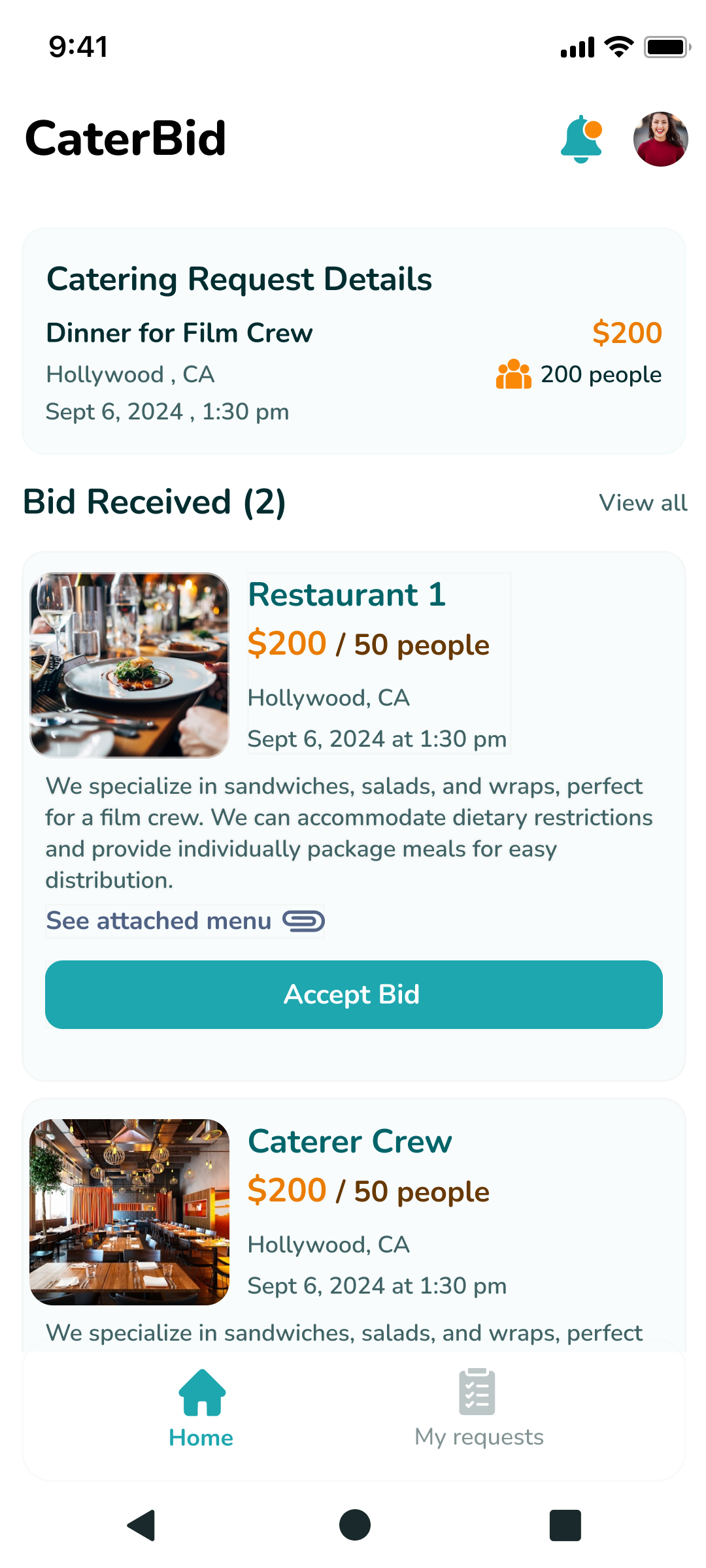The height and width of the screenshot is (1568, 706).
Task: Tap the paperclip attachment icon
Action: pyautogui.click(x=304, y=921)
